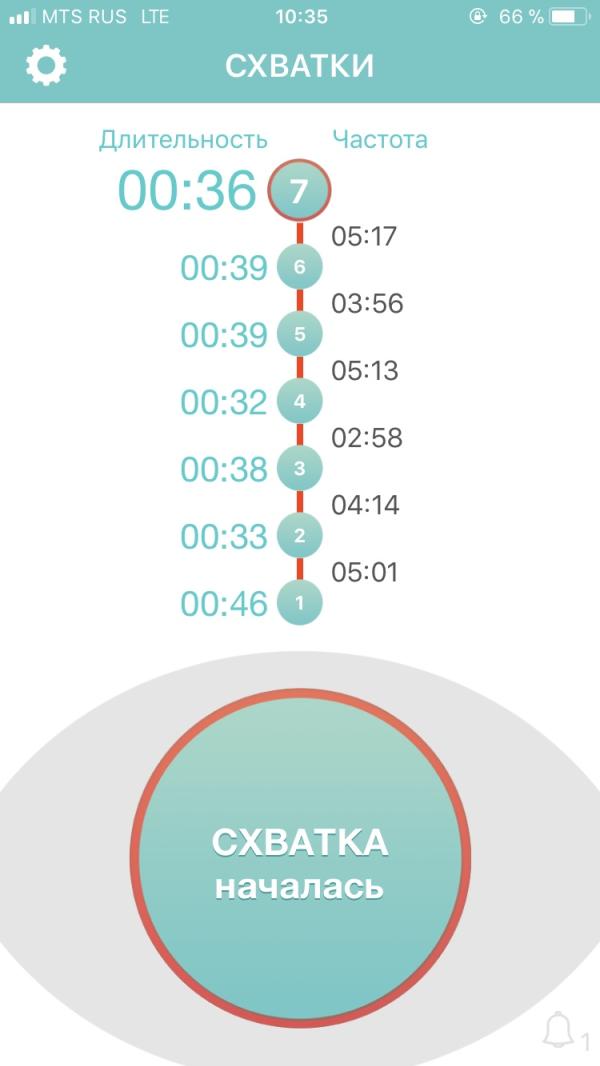This screenshot has height=1066, width=600.
Task: Select contraction number 4 marker
Action: (299, 402)
